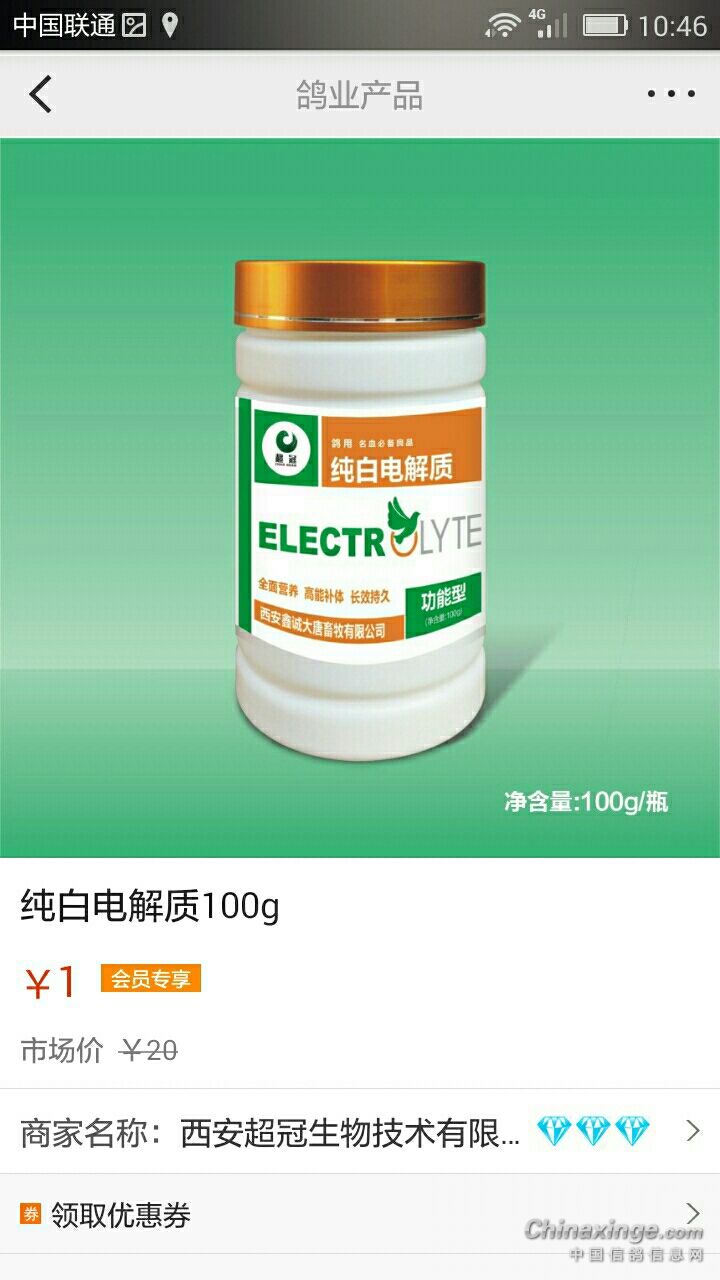Open the 领取优惠券 coupon row
Screen dimensions: 720x1280
tap(360, 1215)
